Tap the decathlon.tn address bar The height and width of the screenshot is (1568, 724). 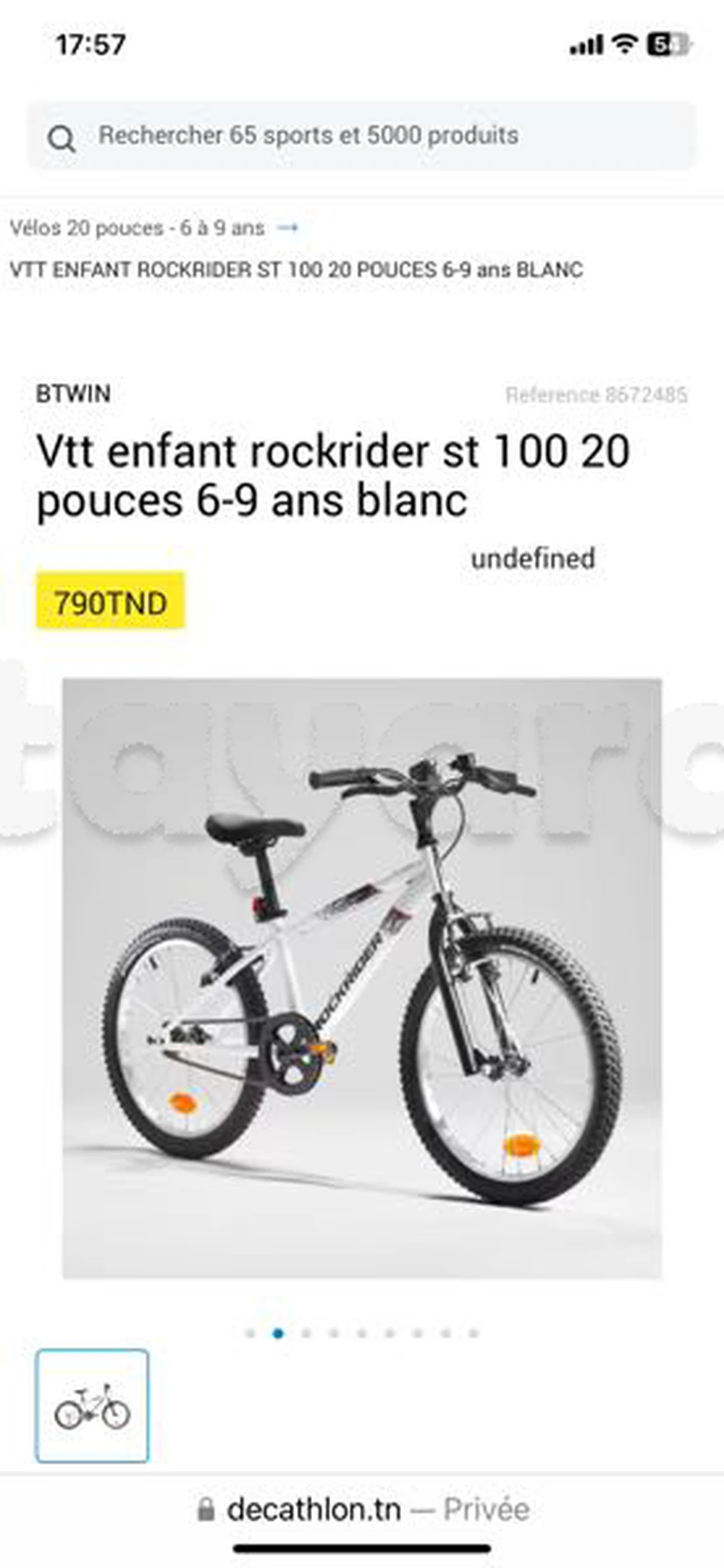[x=362, y=1509]
